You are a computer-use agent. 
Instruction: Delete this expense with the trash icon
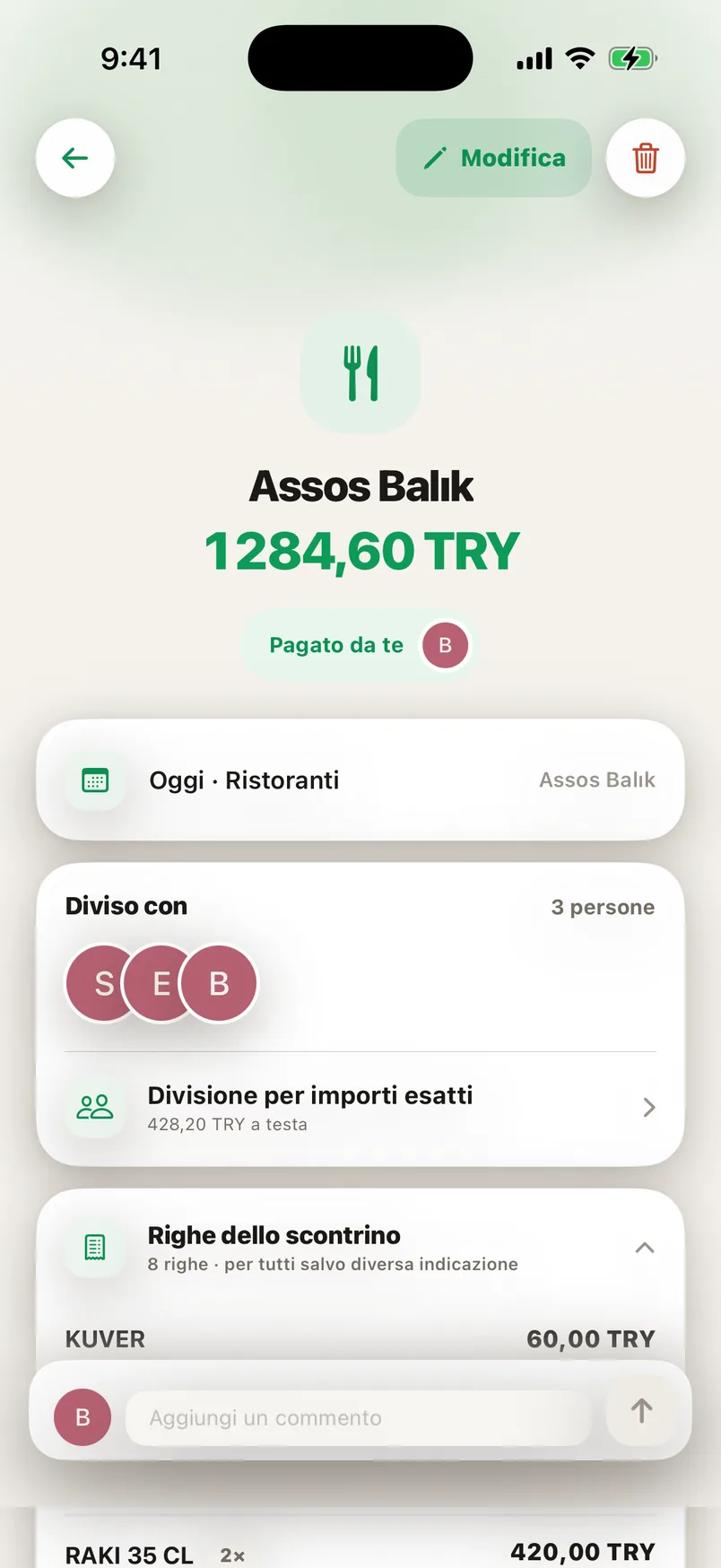tap(646, 158)
